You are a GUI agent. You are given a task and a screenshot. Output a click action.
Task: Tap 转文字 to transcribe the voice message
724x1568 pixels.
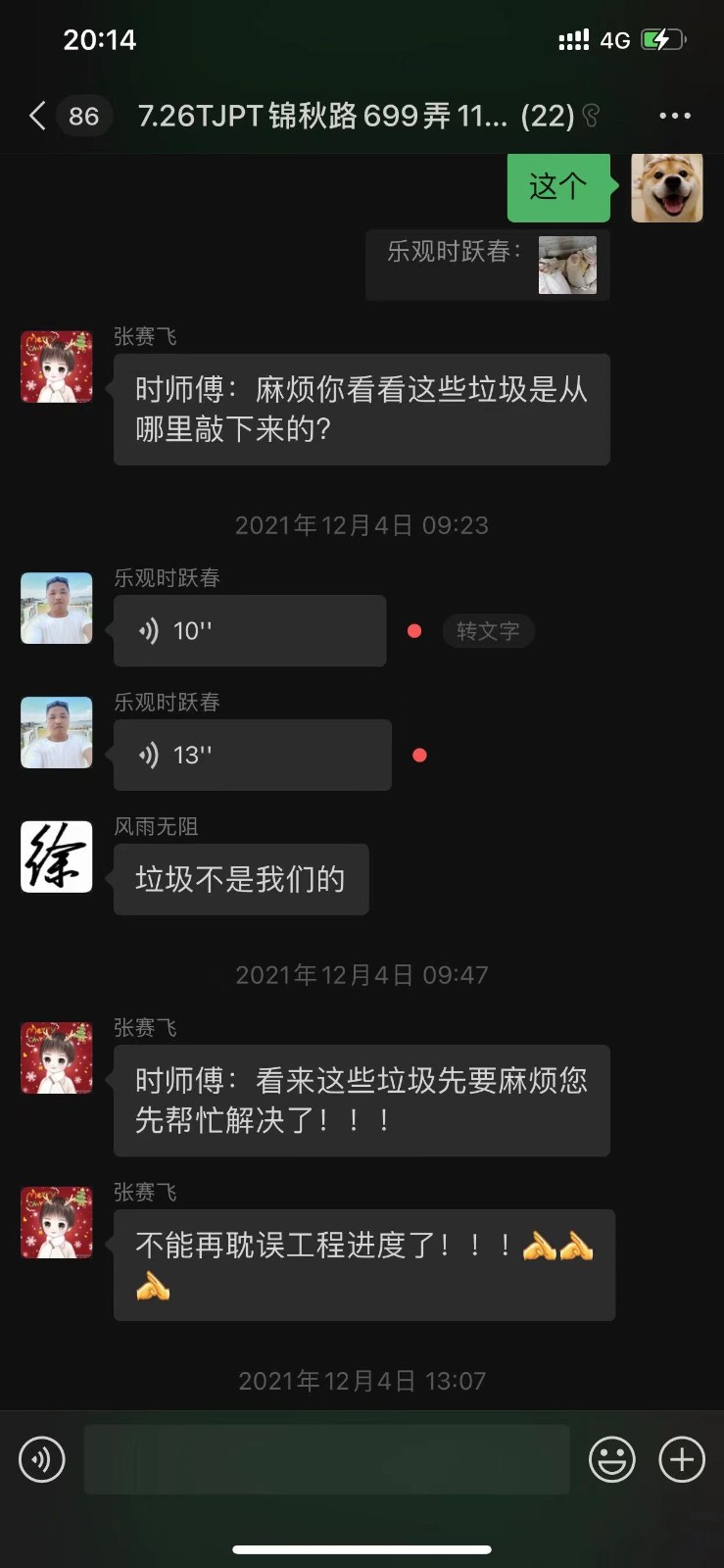[x=488, y=631]
